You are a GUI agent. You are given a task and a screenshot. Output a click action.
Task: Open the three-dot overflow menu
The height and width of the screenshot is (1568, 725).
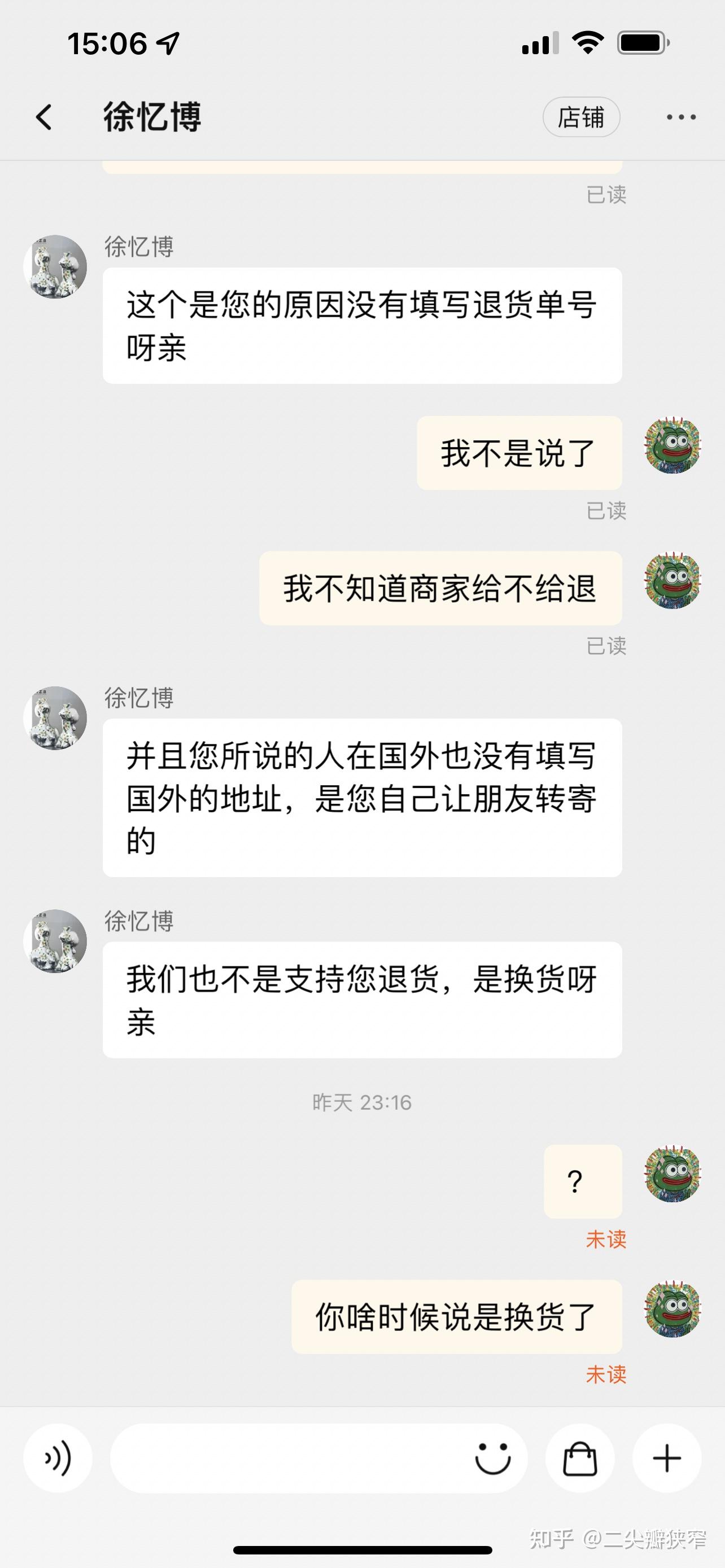pos(680,117)
